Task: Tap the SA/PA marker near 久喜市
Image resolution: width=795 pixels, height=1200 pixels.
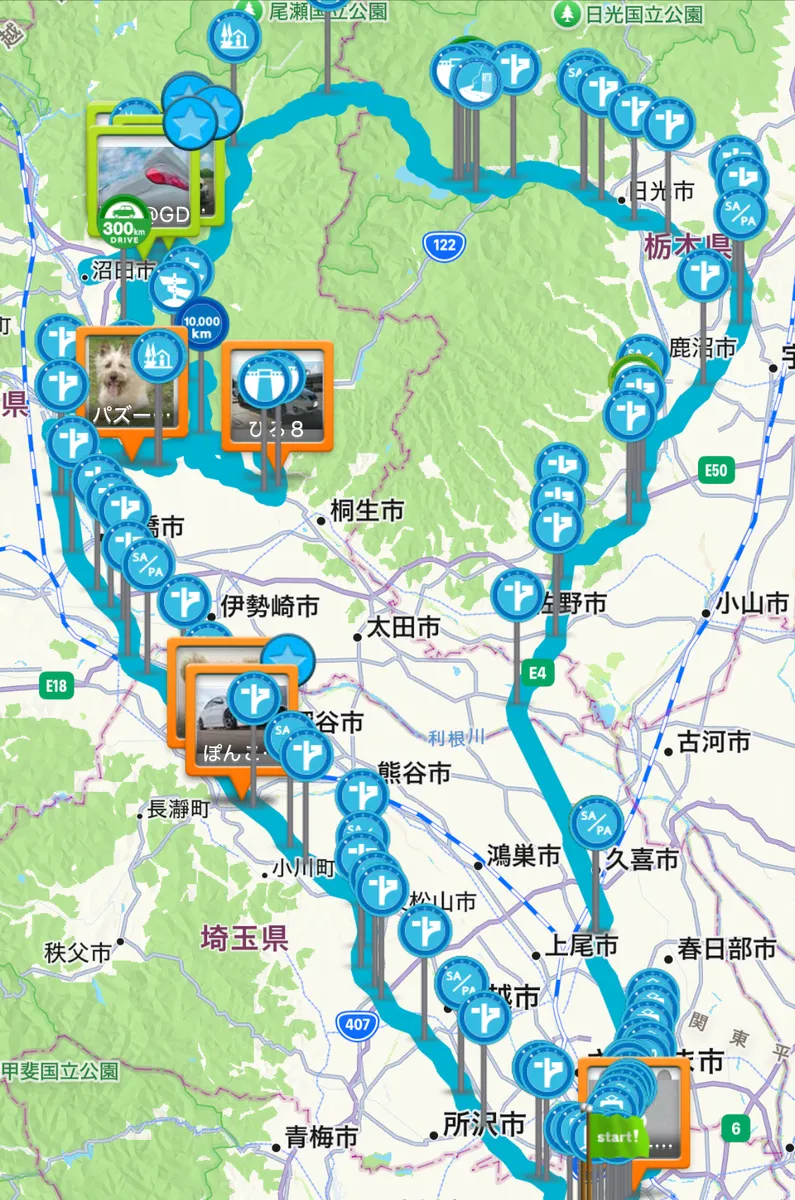Action: (x=597, y=821)
